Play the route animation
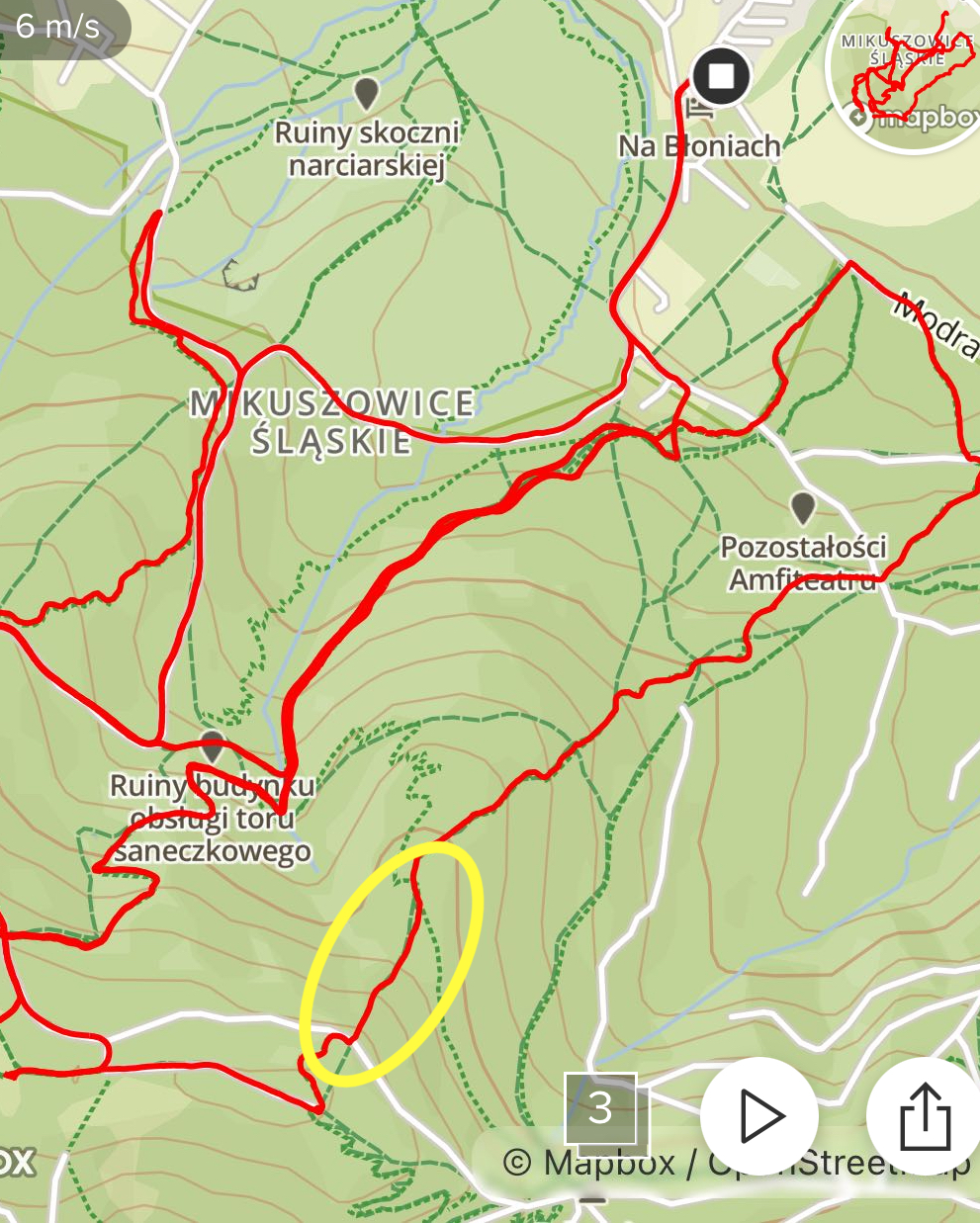Screen dimensions: 980x1223 point(758,1116)
